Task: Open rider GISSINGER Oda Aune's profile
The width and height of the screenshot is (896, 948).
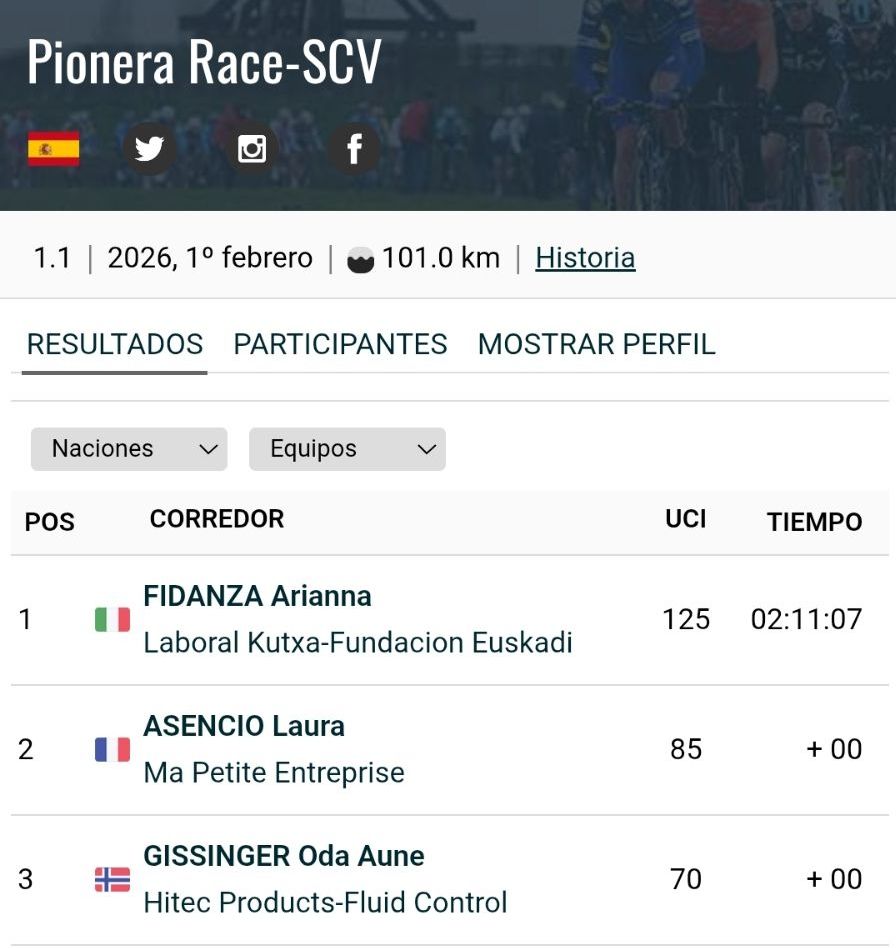Action: pyautogui.click(x=284, y=857)
